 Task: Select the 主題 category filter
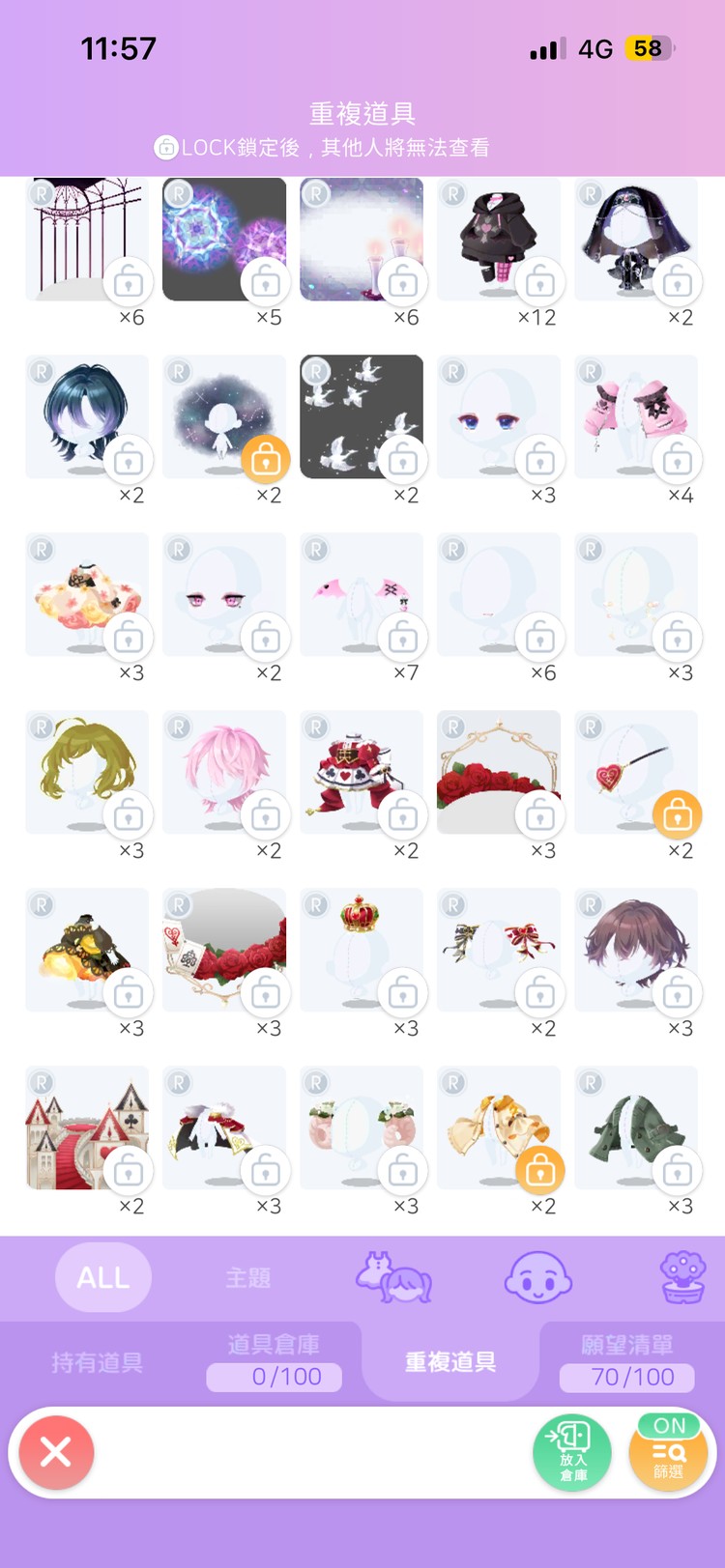(248, 1277)
